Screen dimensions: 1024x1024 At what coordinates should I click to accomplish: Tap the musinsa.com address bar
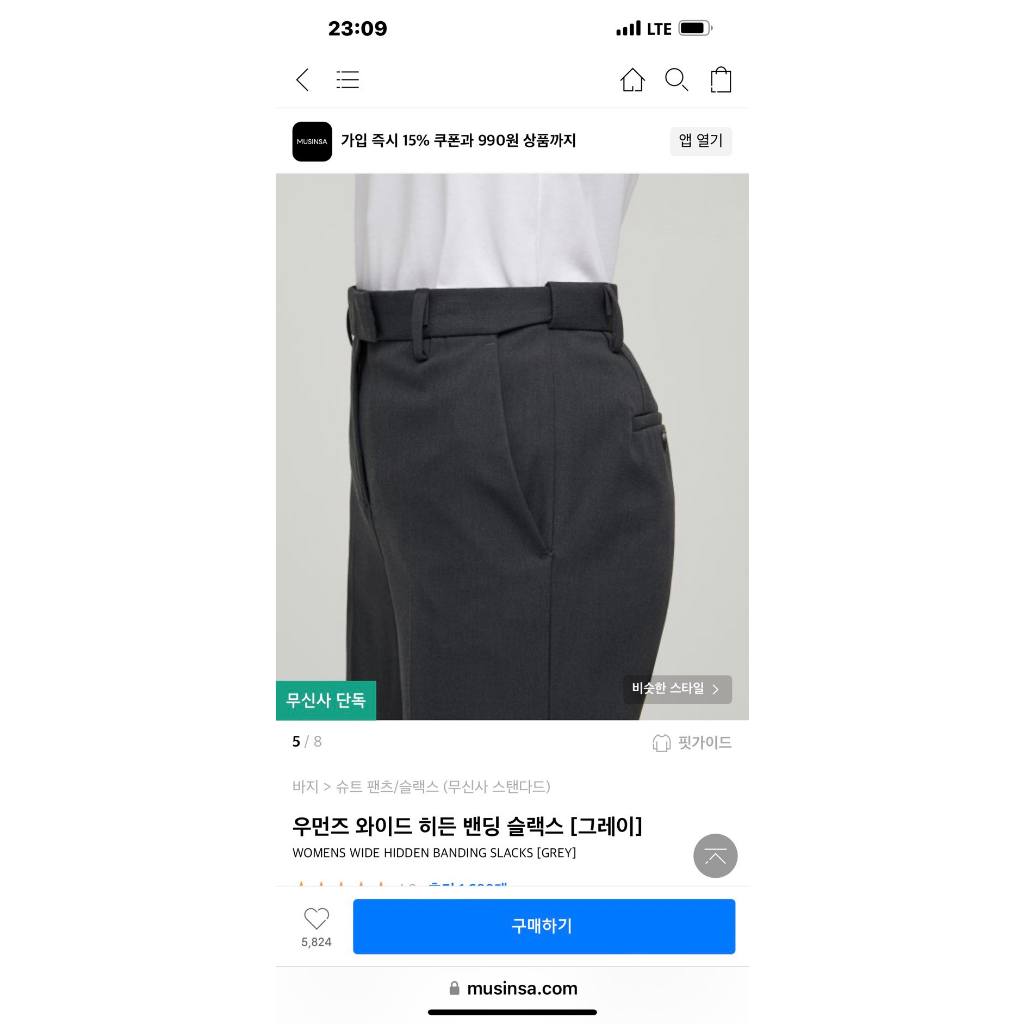click(512, 989)
